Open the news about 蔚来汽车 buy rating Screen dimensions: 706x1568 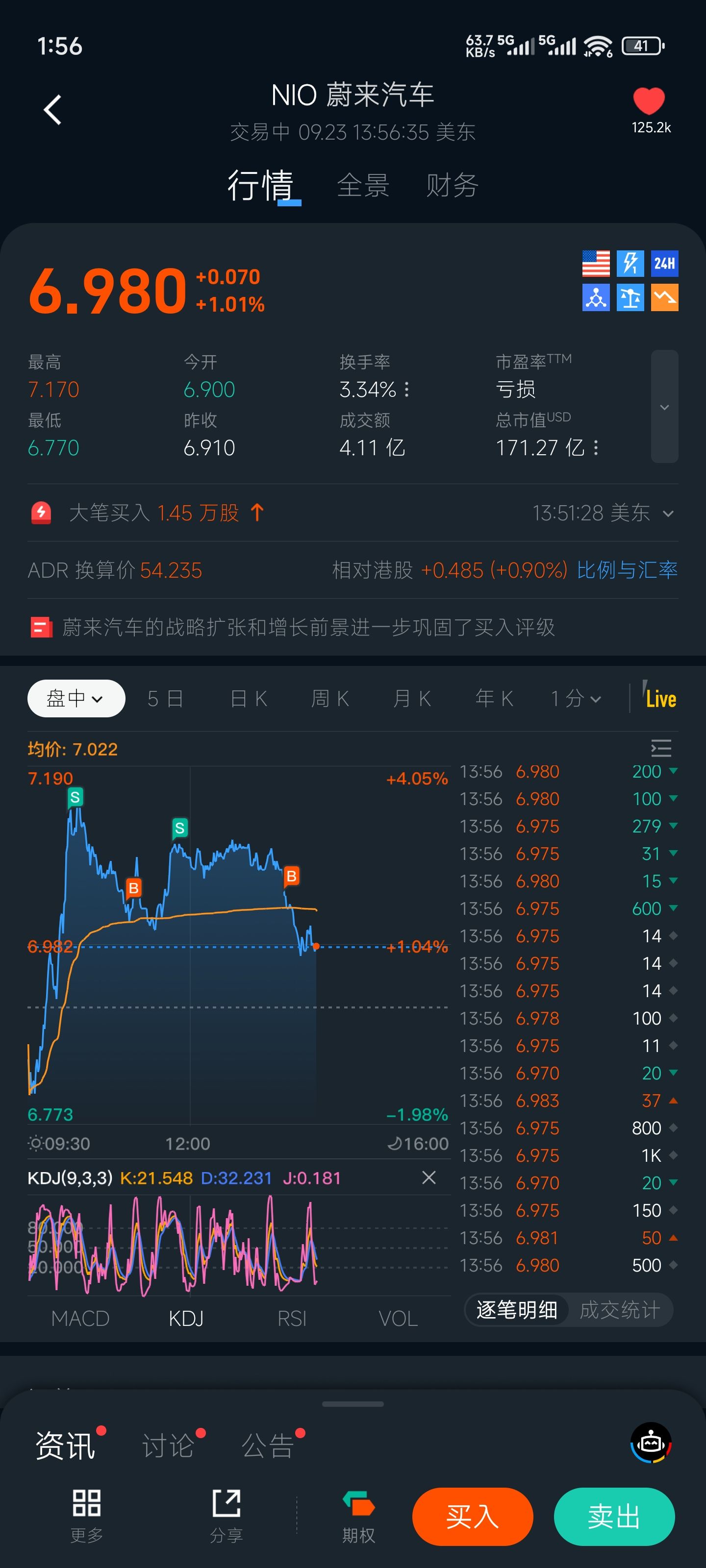[x=308, y=627]
